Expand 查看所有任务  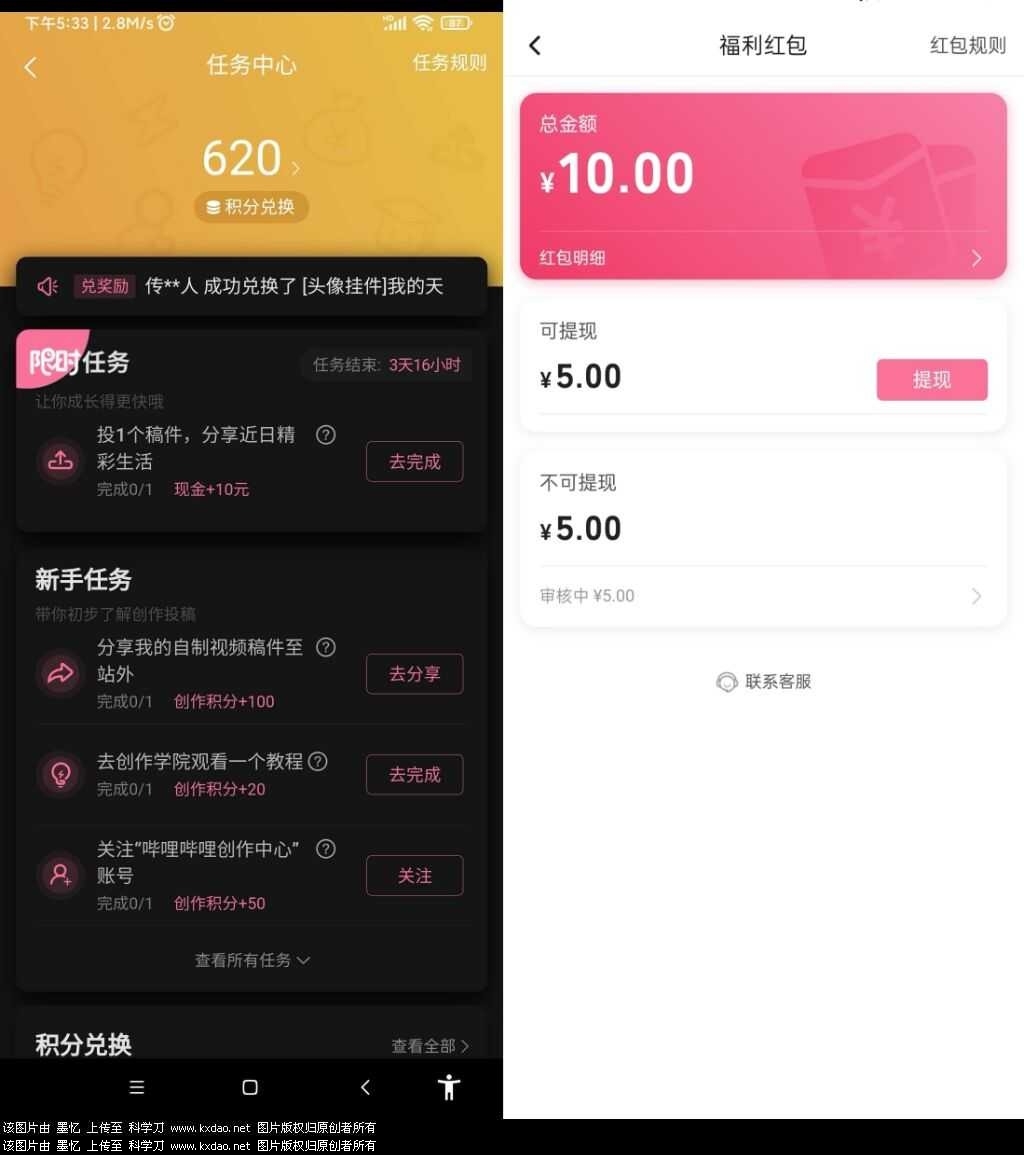[x=252, y=960]
